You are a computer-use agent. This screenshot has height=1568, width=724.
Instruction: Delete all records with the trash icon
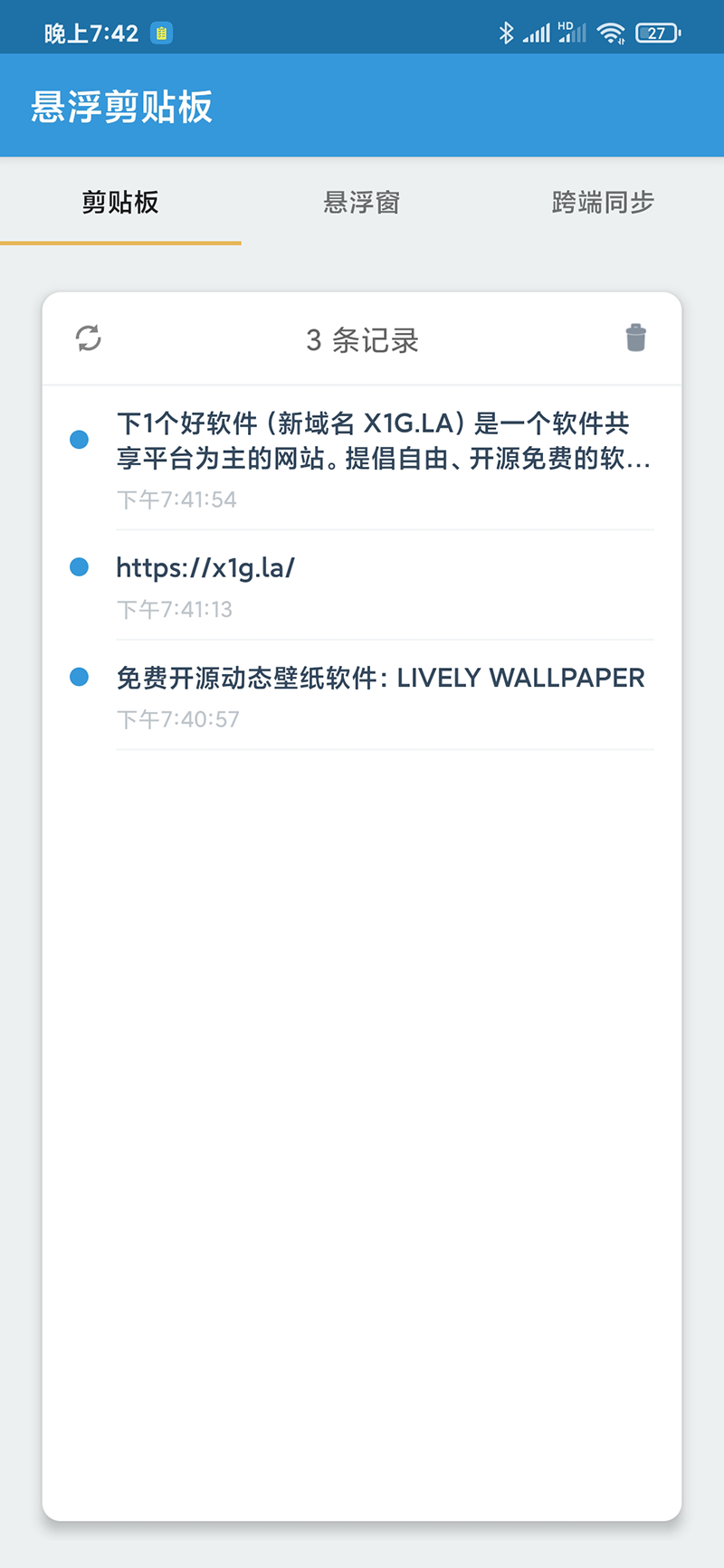click(x=636, y=338)
